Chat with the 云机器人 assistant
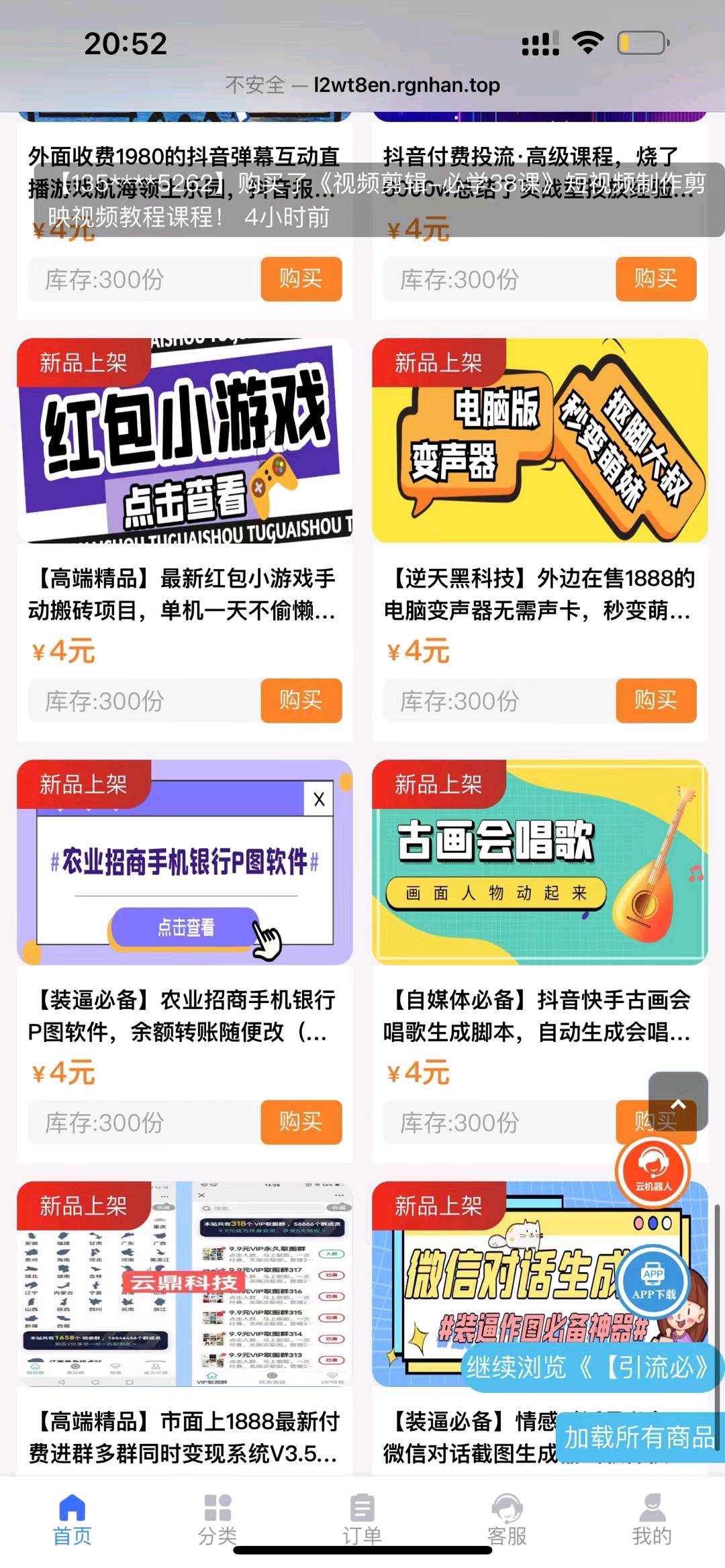The image size is (725, 1568). click(x=653, y=1170)
